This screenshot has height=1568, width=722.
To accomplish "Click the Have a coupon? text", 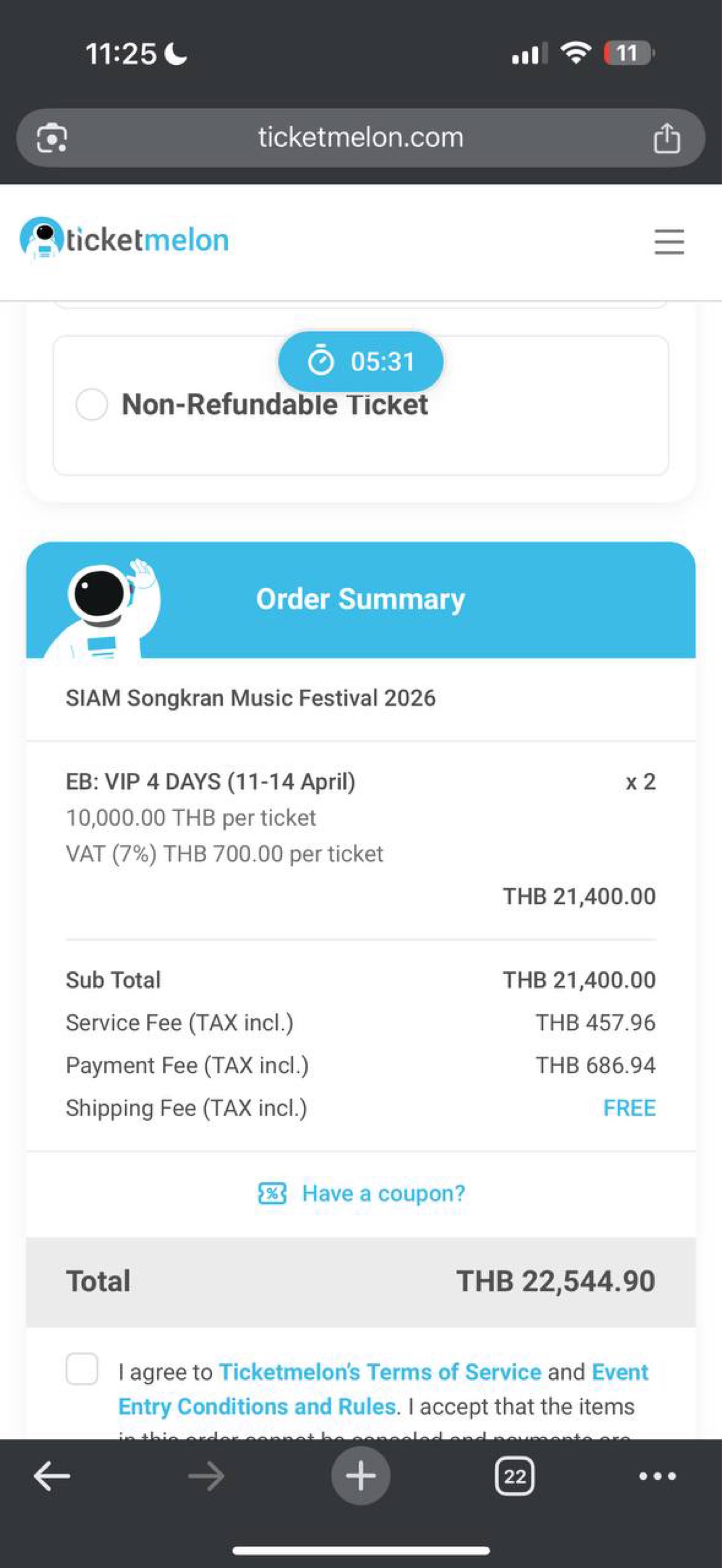I will coord(383,1193).
